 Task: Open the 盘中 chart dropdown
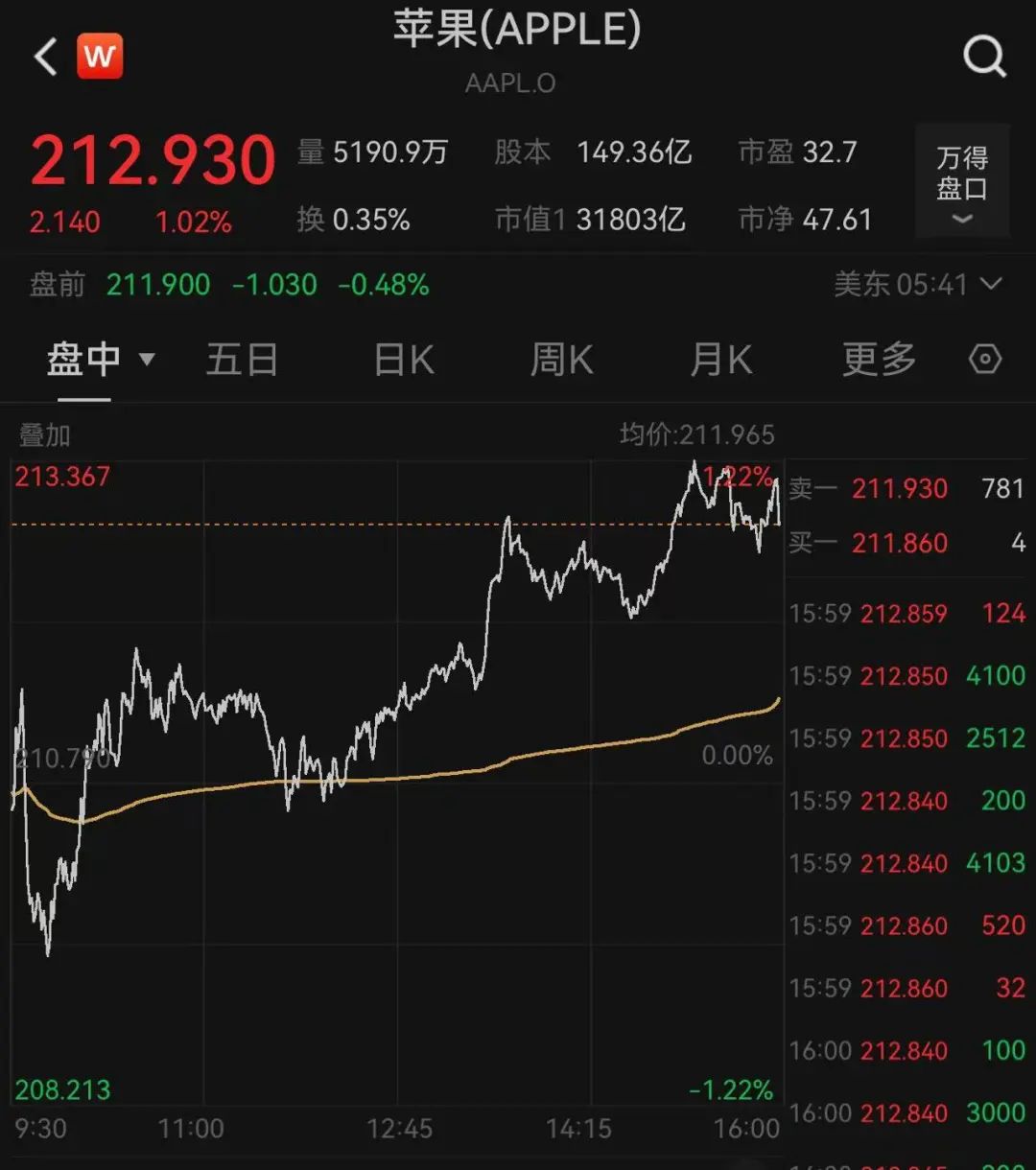coord(100,361)
